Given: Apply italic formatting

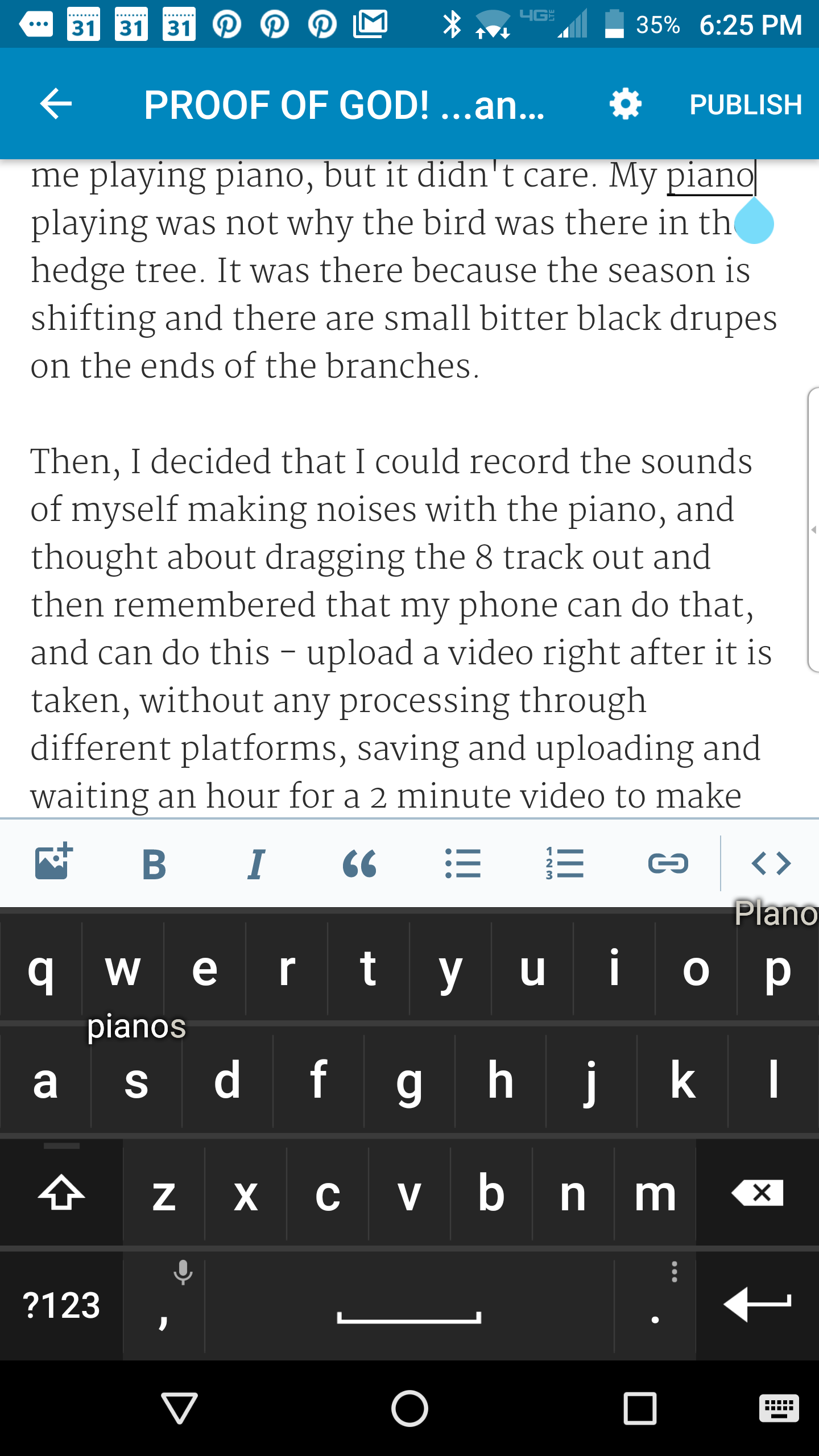Looking at the screenshot, I should click(257, 863).
